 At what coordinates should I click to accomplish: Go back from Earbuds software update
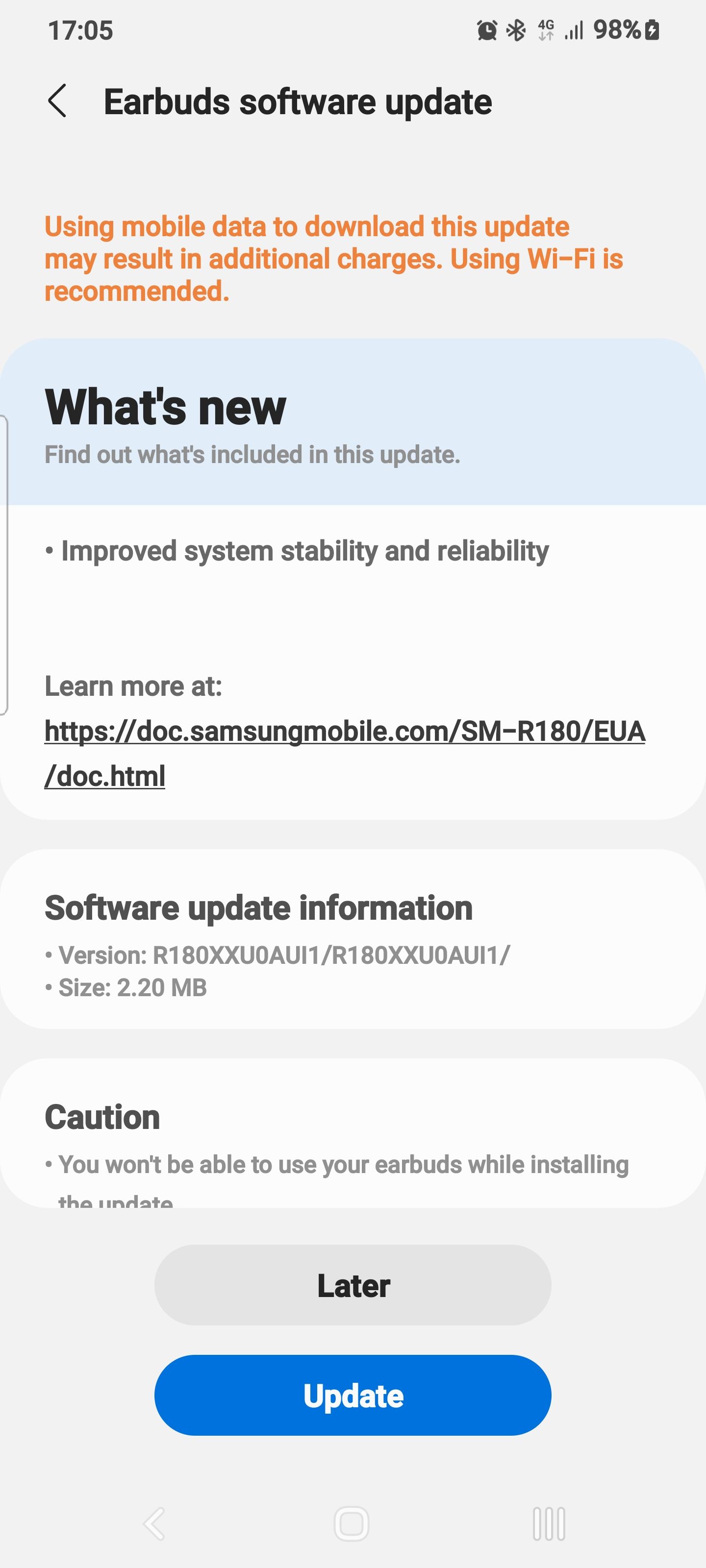click(x=57, y=101)
